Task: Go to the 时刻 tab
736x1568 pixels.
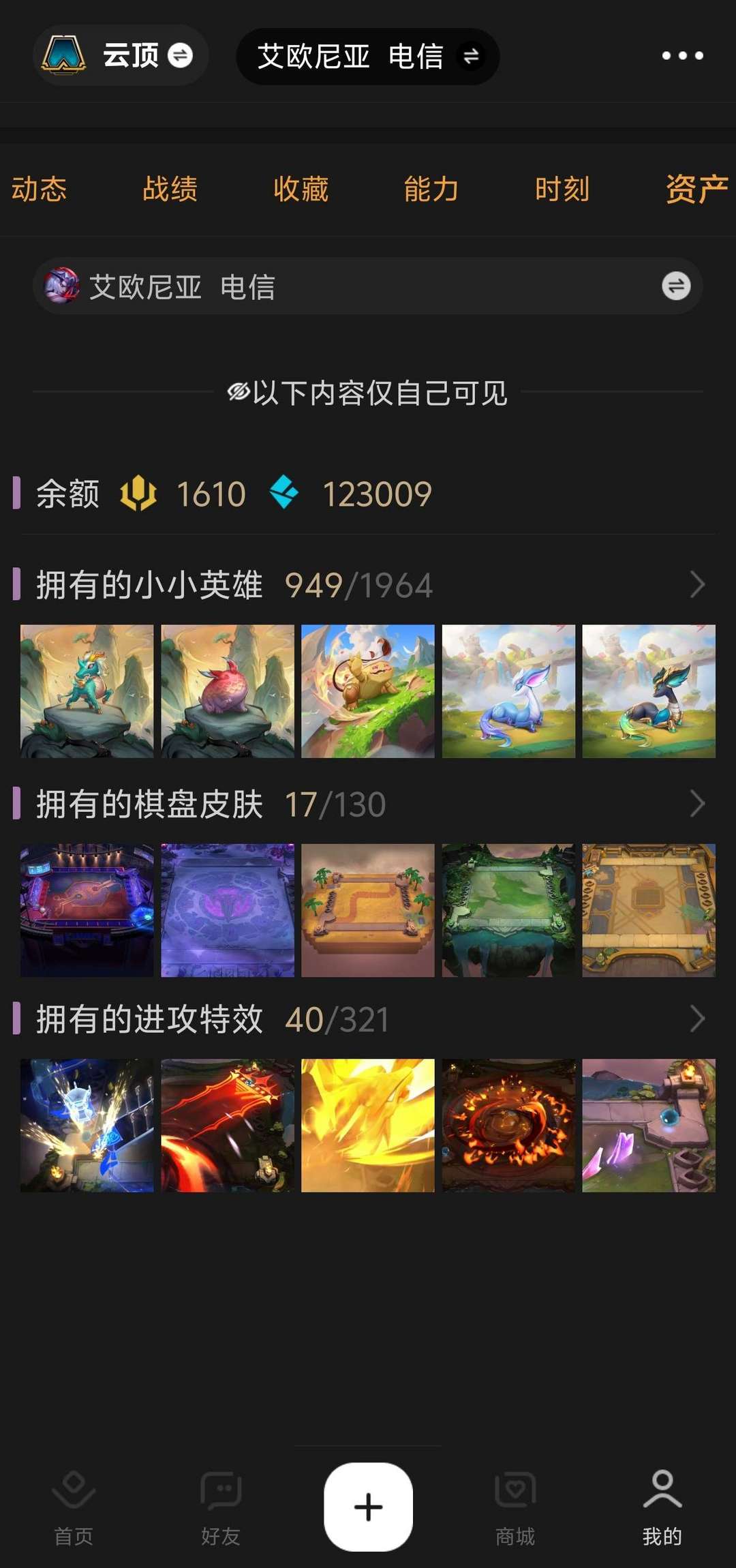Action: [562, 189]
